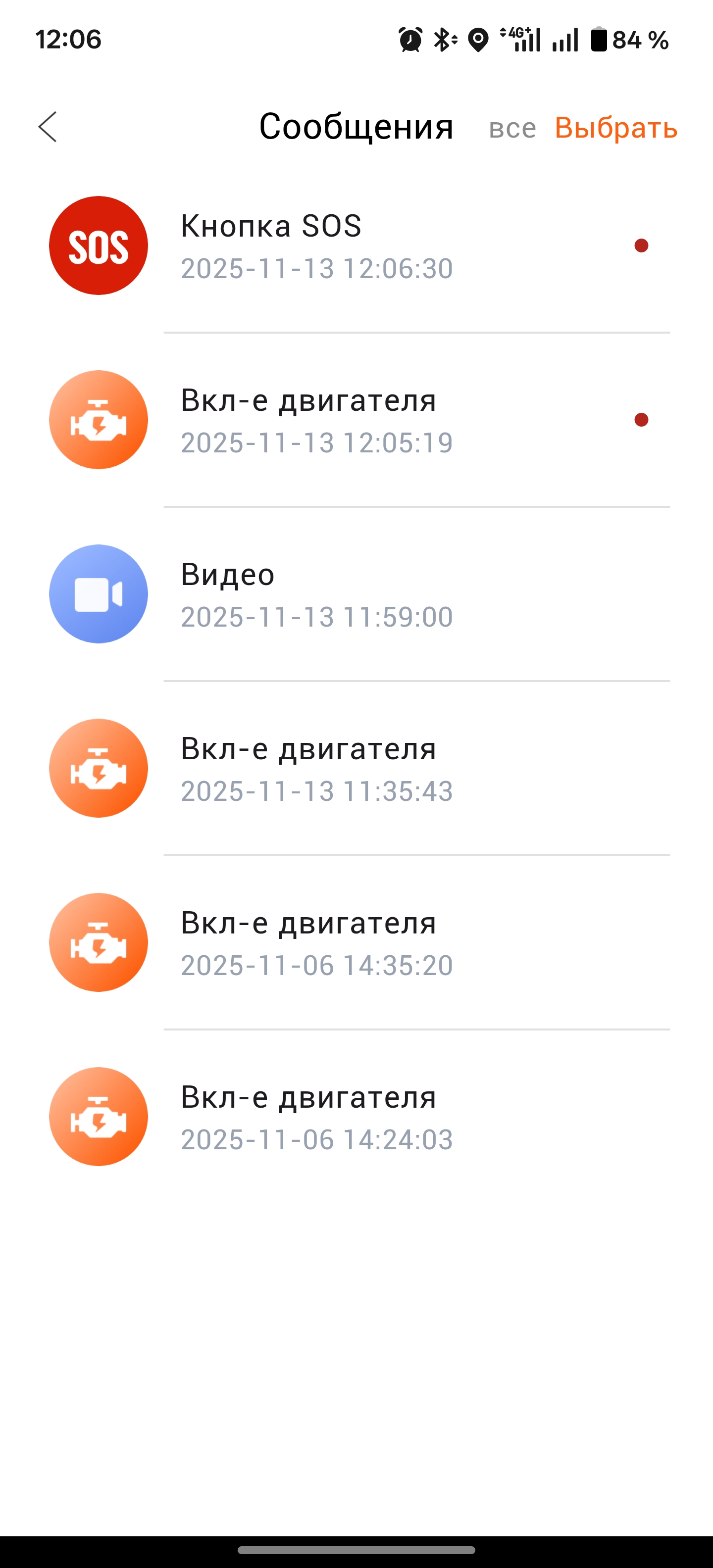Open 'Вкл-е двигателя' message from 14:35:20
The width and height of the screenshot is (713, 1568).
tap(356, 942)
